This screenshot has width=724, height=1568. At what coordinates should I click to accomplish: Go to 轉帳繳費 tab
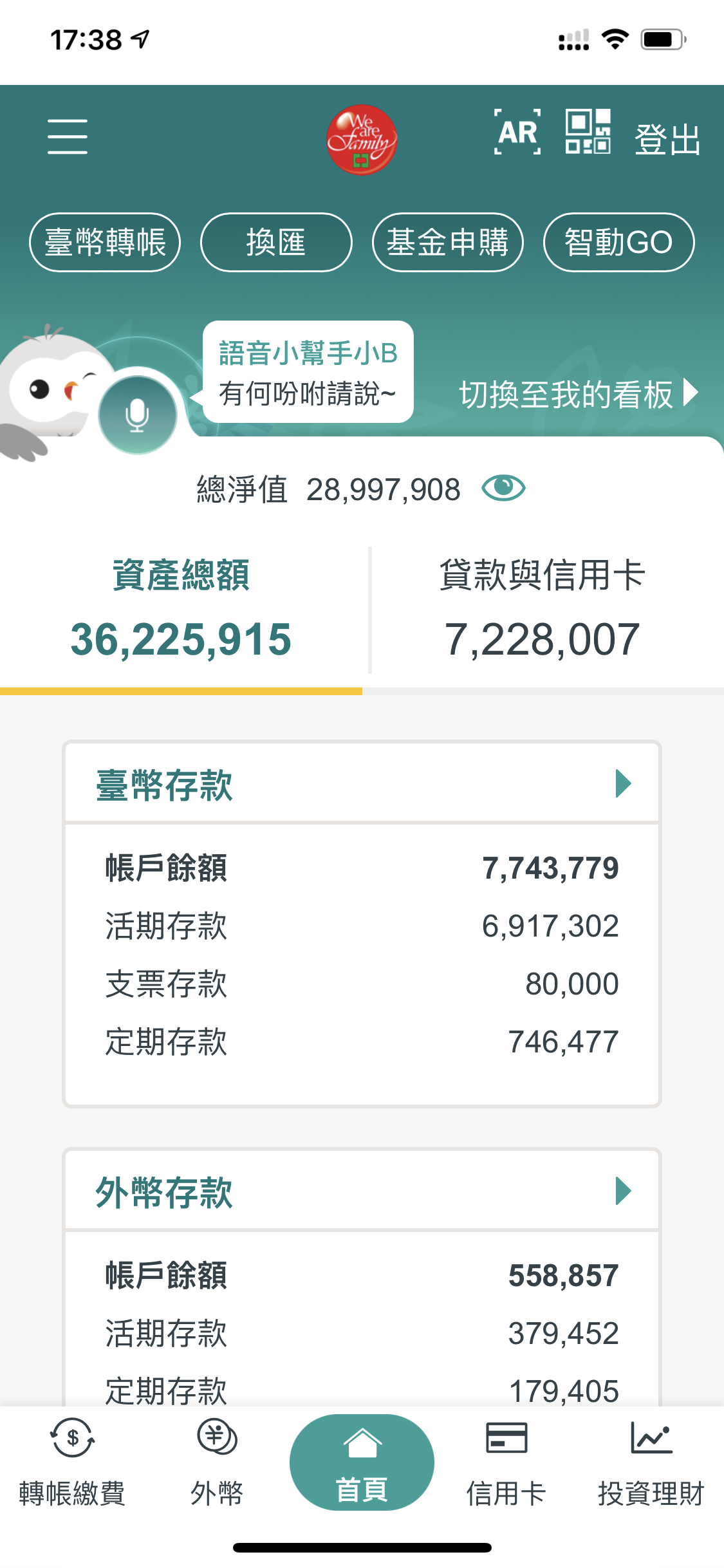click(72, 1462)
